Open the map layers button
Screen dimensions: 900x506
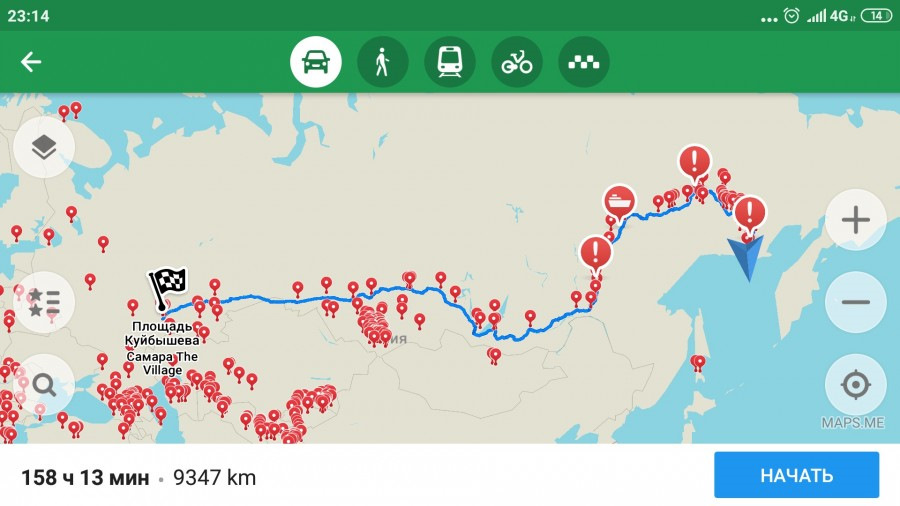coord(44,148)
